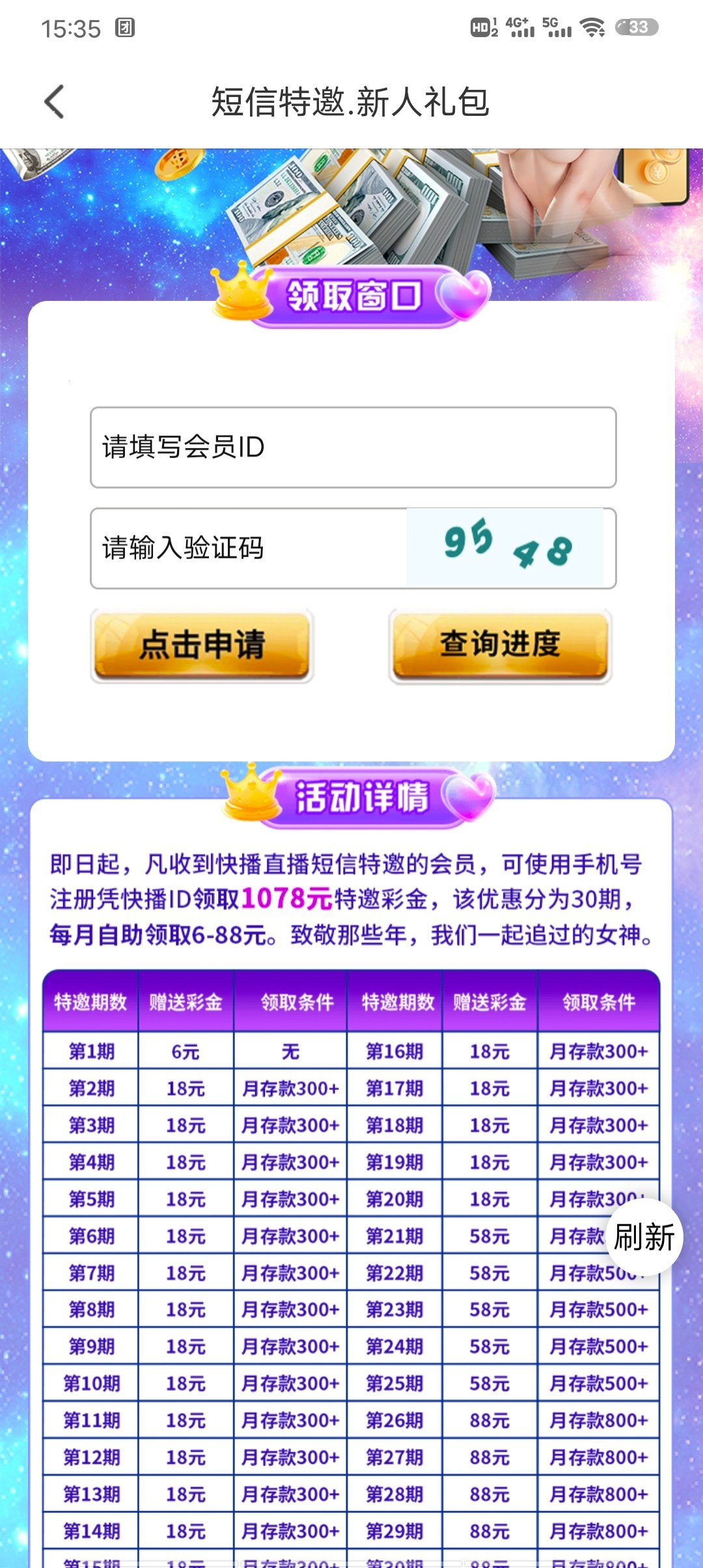The height and width of the screenshot is (1568, 703).
Task: Reload the captcha image 9548
Action: 506,547
